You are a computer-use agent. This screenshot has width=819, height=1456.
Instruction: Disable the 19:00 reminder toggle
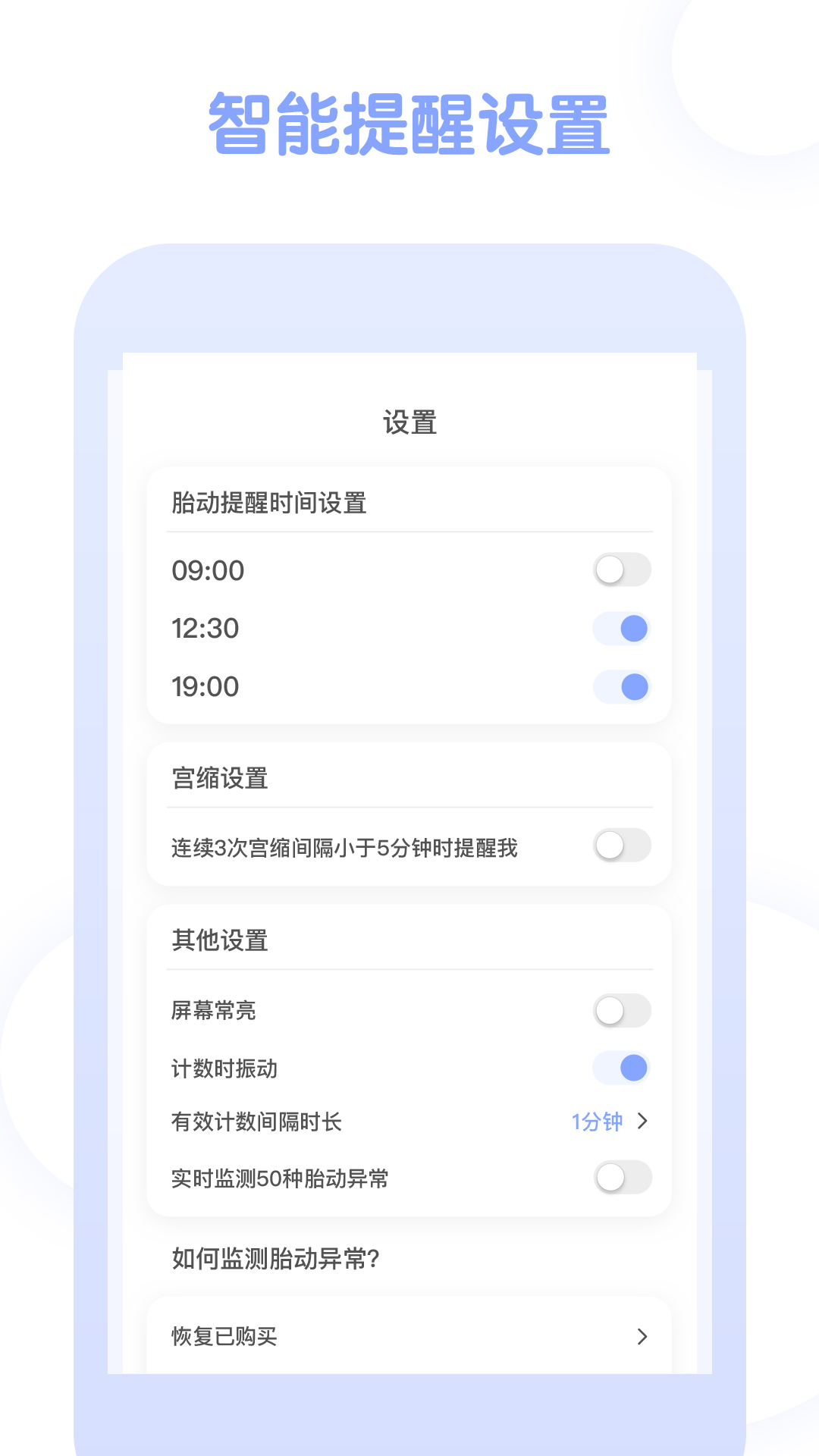[621, 687]
